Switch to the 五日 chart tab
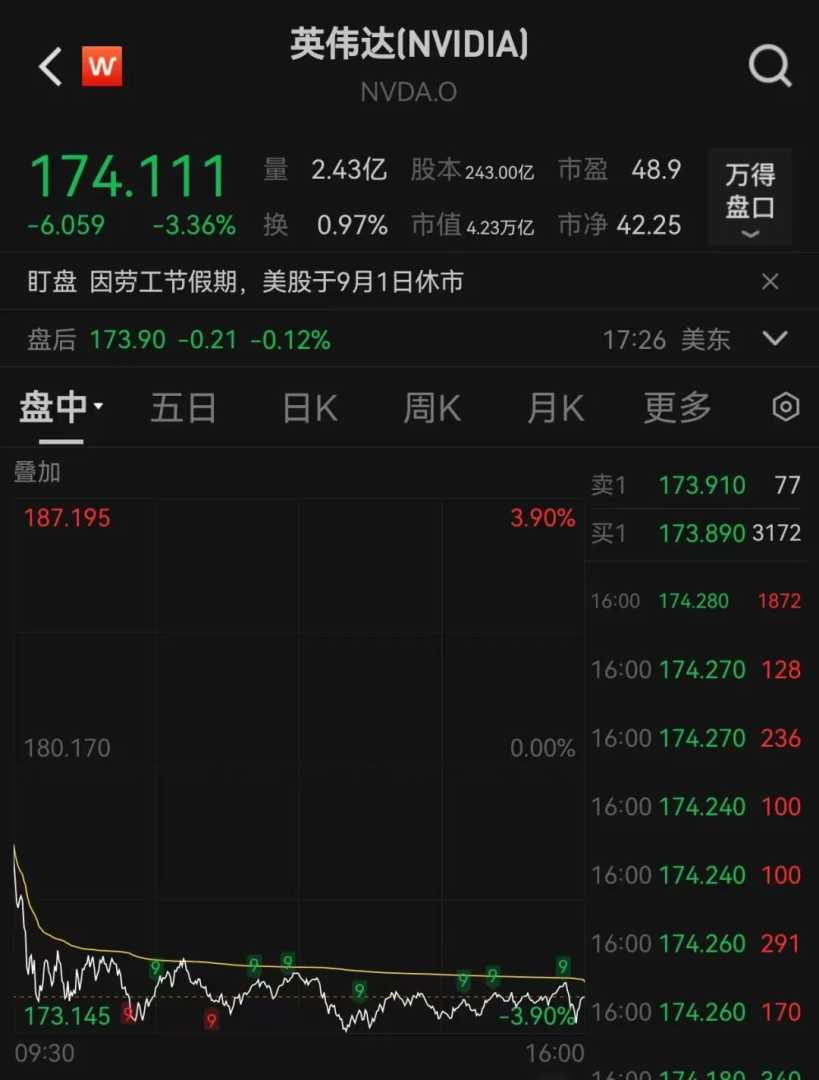 click(x=183, y=407)
